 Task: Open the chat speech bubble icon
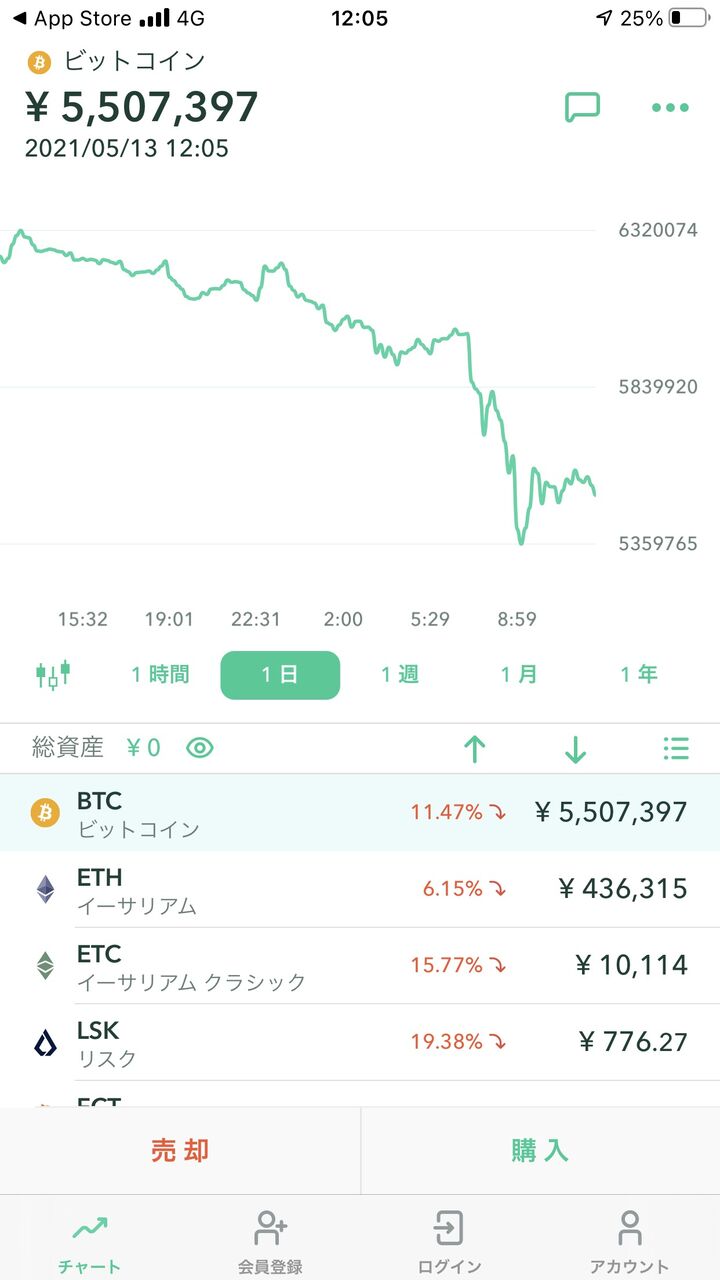pyautogui.click(x=582, y=107)
